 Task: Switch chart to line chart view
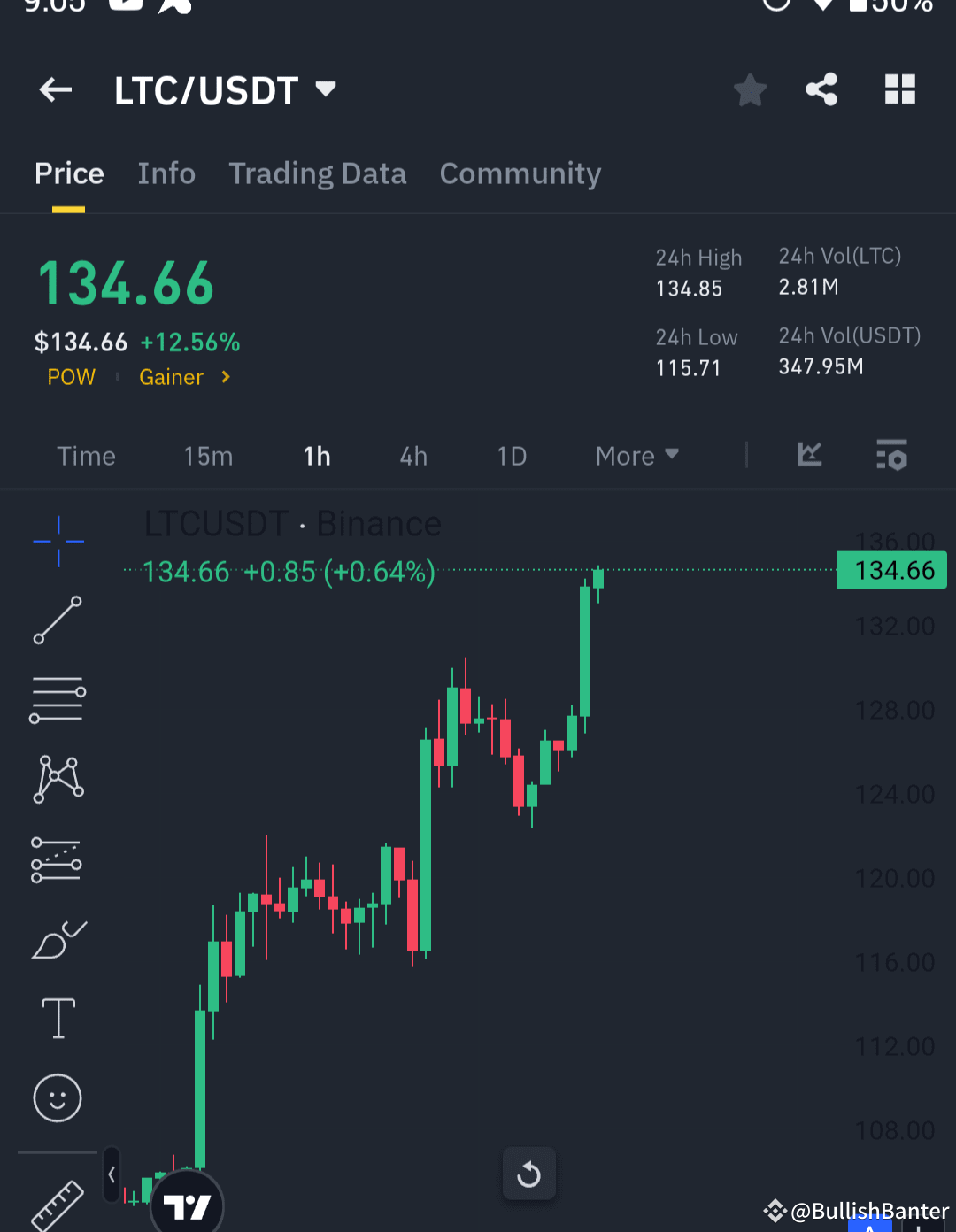pyautogui.click(x=808, y=456)
